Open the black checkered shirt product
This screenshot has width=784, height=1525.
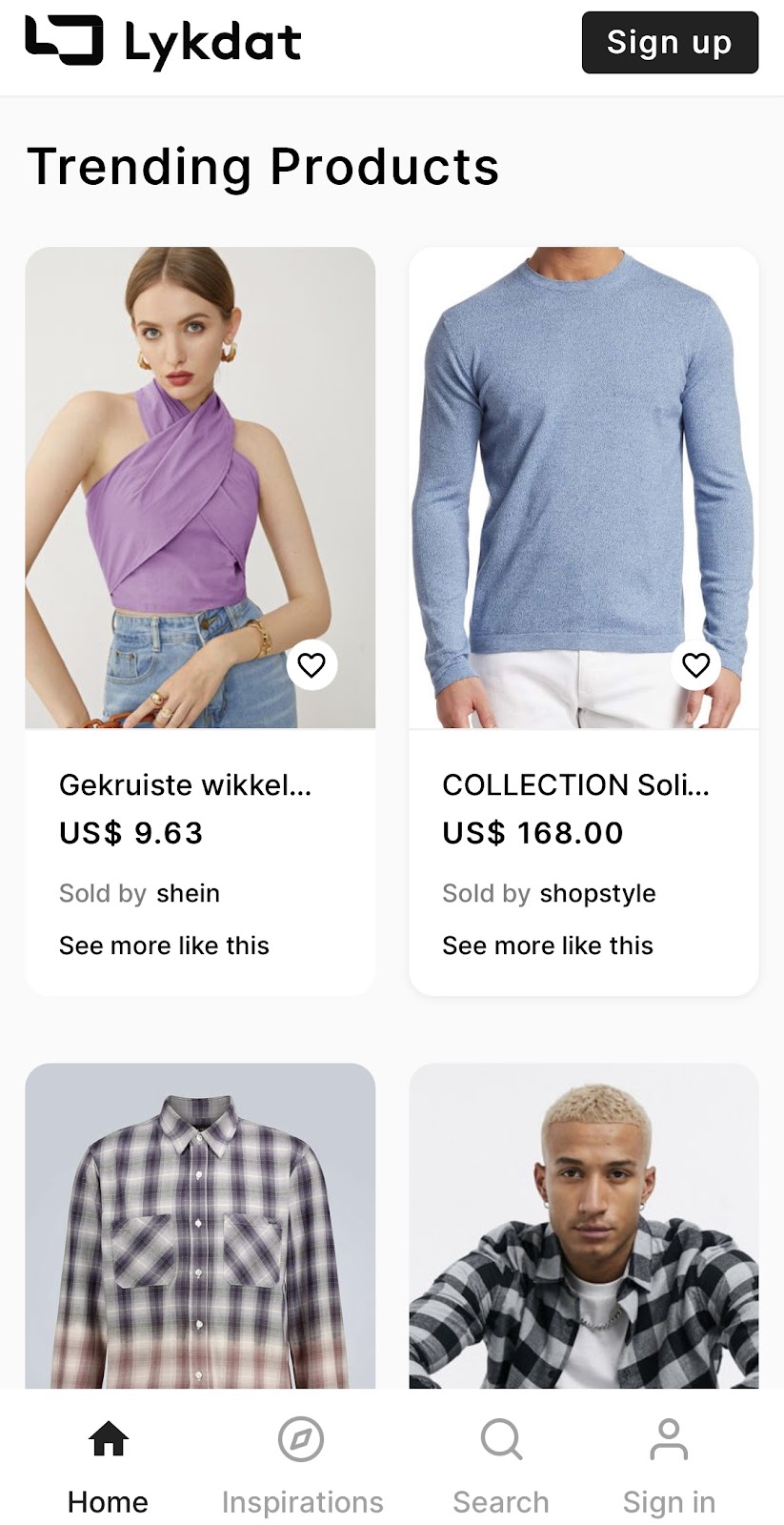pyautogui.click(x=583, y=1230)
